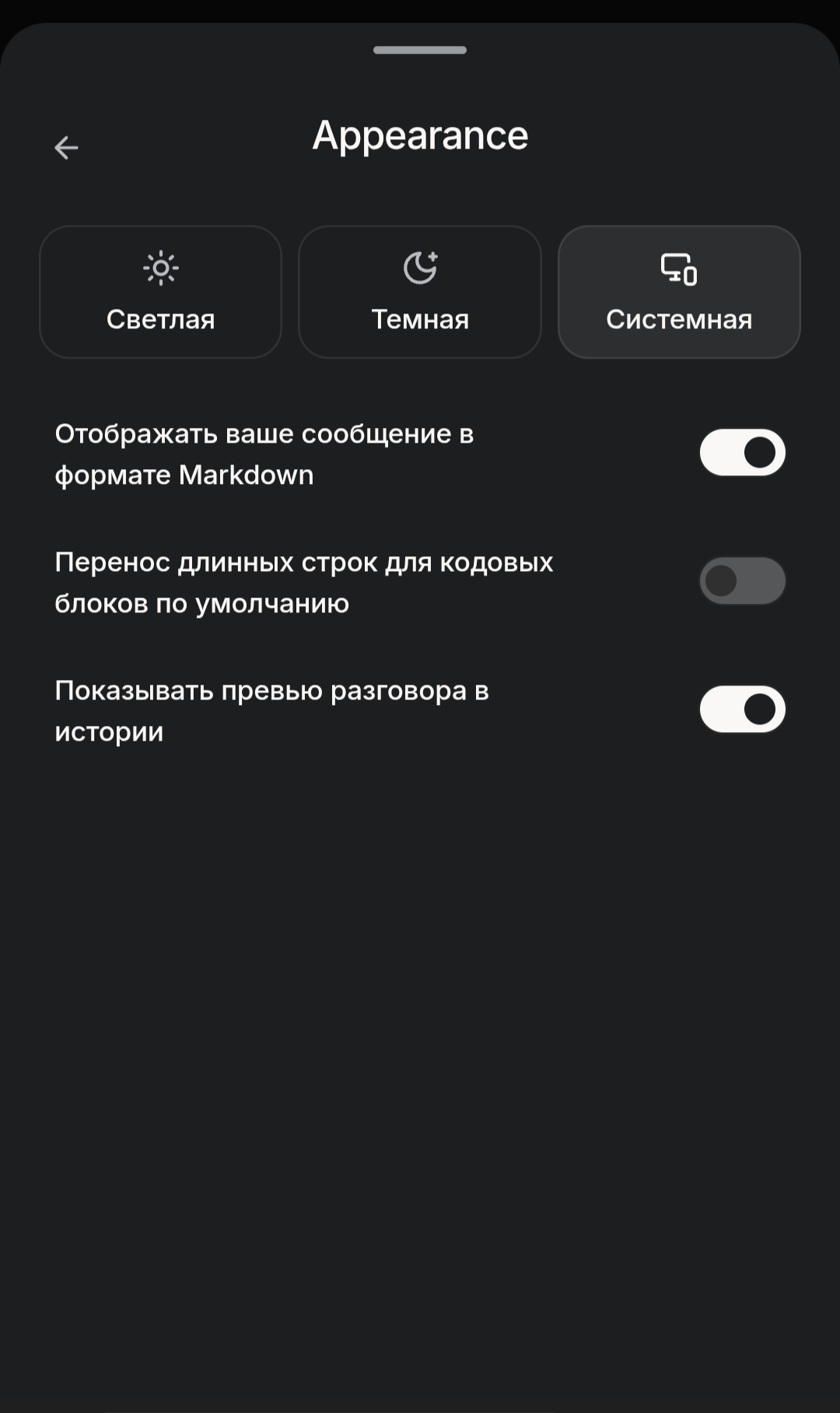Image resolution: width=840 pixels, height=1413 pixels.
Task: Select the Светлая light theme
Action: click(x=160, y=292)
